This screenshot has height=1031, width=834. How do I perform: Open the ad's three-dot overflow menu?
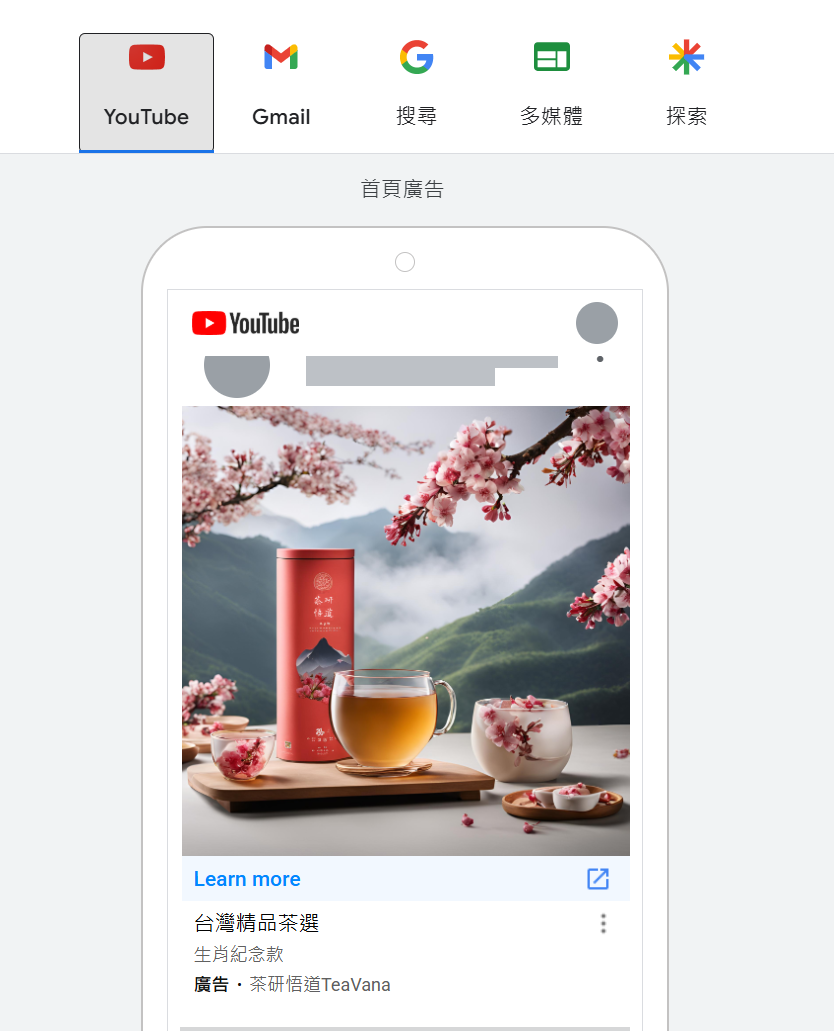(x=603, y=924)
